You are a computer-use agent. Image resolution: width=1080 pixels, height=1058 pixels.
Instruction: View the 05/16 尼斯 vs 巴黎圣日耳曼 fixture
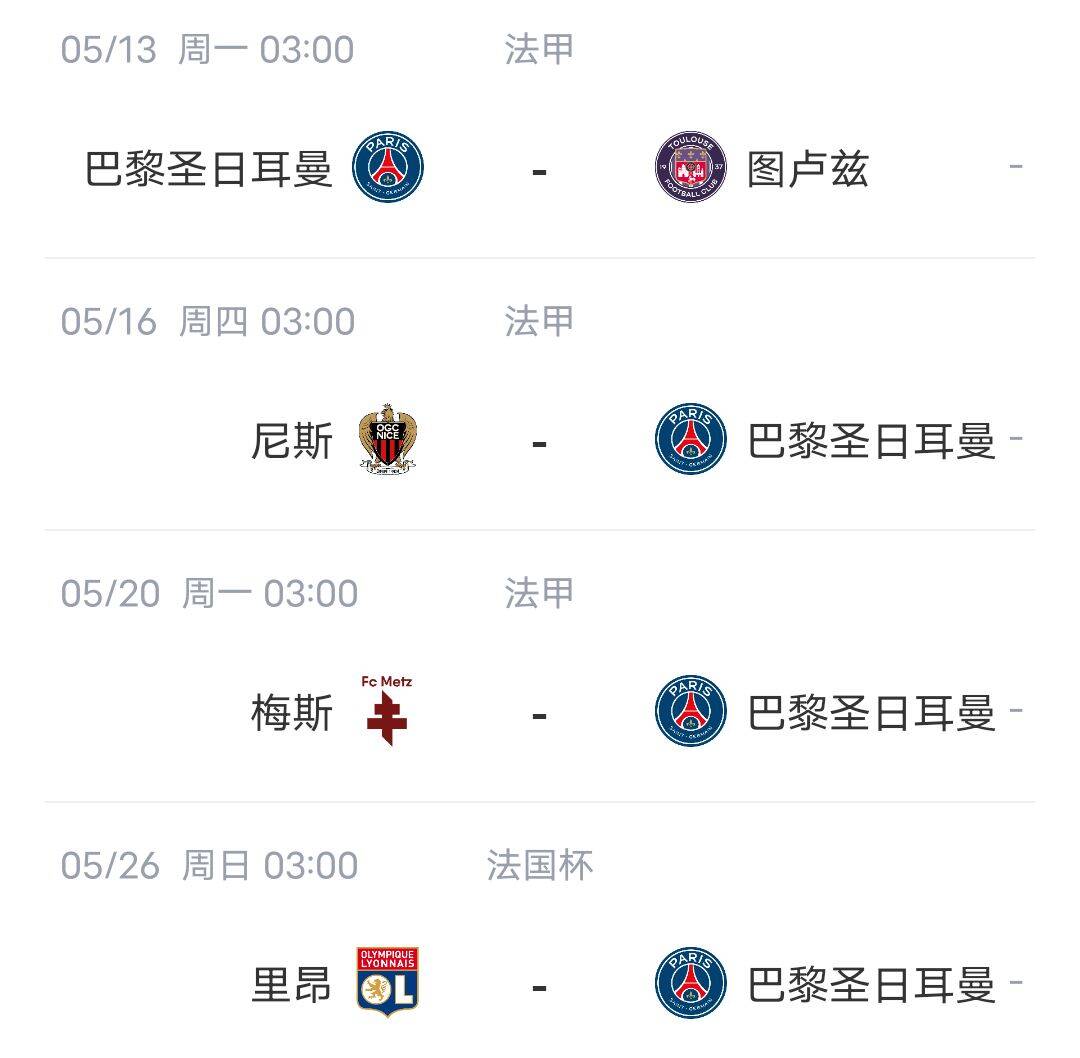tap(539, 441)
